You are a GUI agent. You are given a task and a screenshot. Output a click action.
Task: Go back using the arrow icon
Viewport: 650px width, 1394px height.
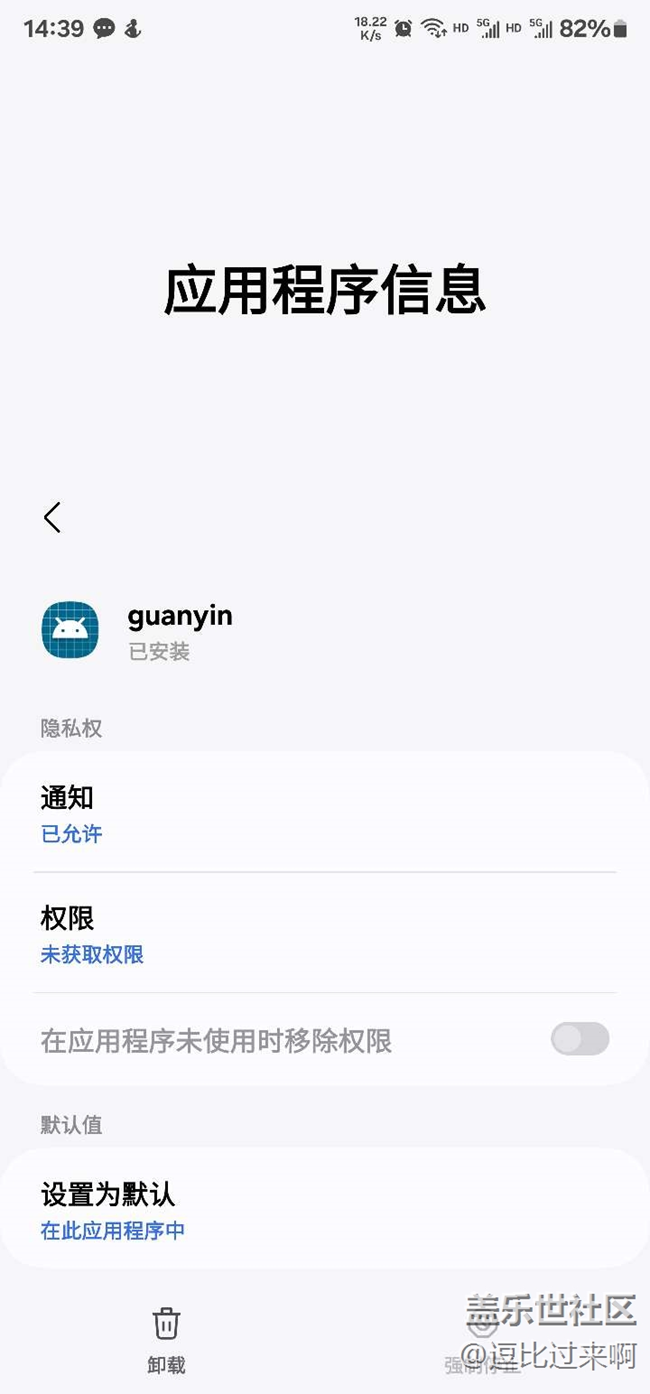pyautogui.click(x=52, y=517)
